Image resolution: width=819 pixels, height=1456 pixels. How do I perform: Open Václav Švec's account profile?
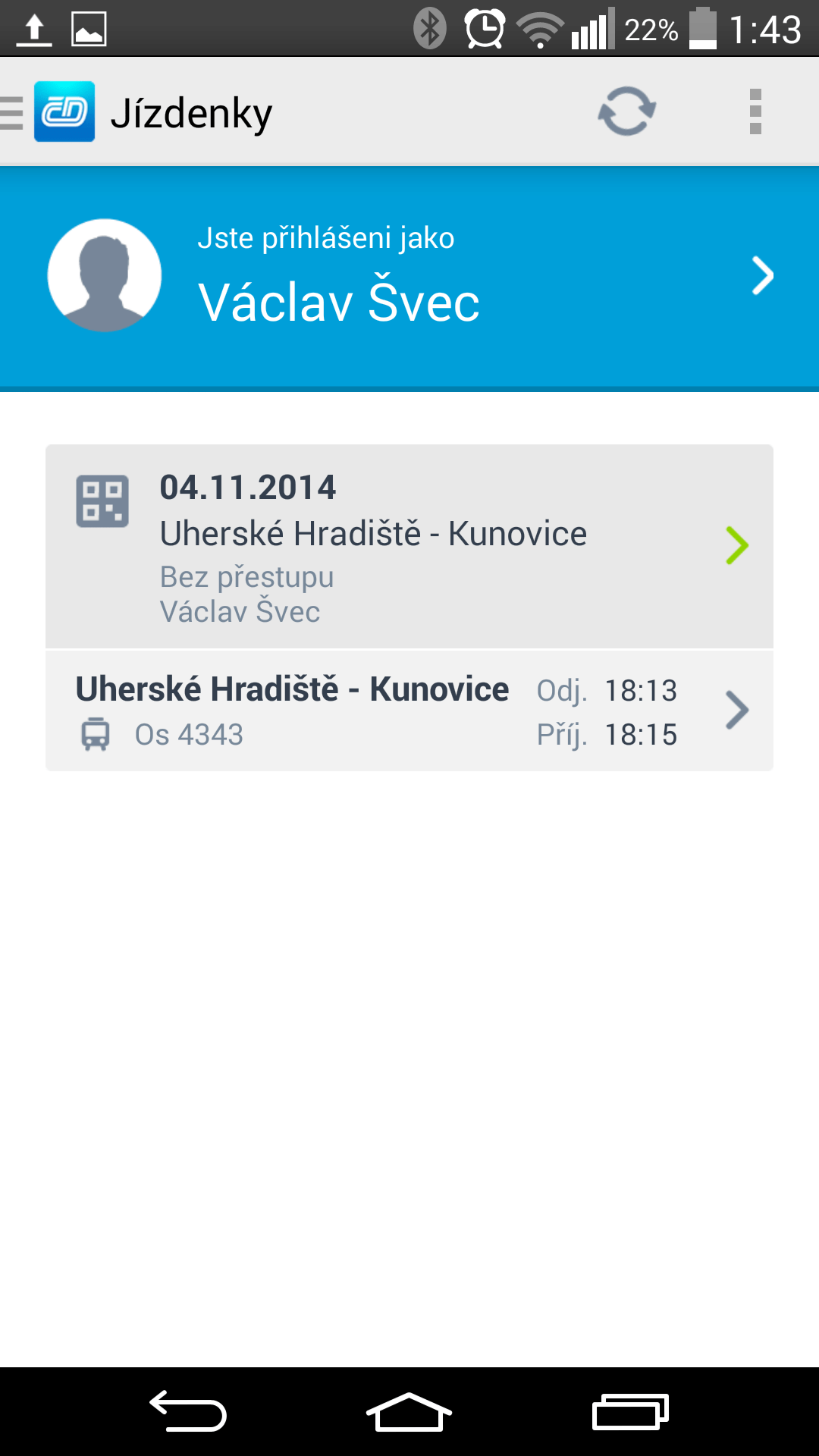pyautogui.click(x=409, y=276)
